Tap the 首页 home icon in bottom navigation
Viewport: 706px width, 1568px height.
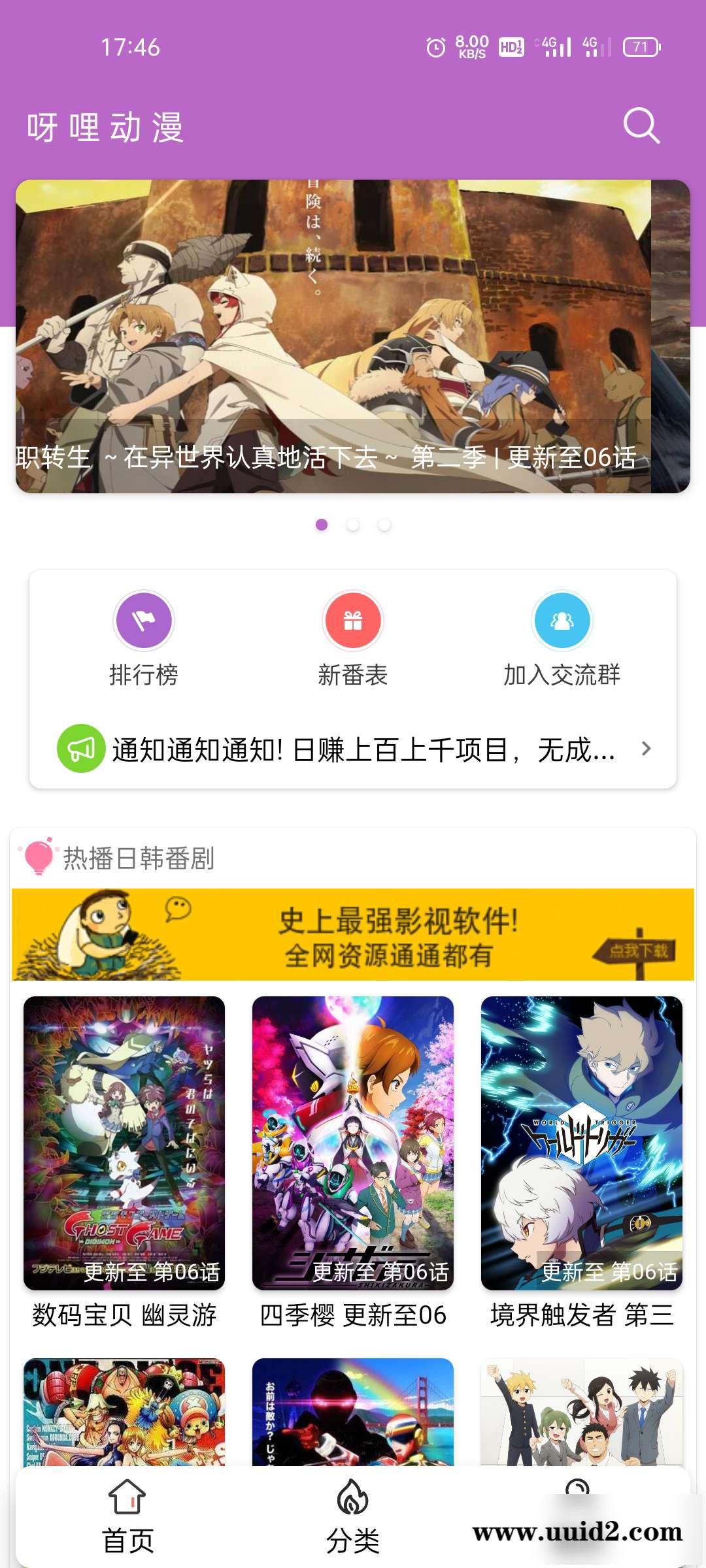pyautogui.click(x=128, y=1495)
